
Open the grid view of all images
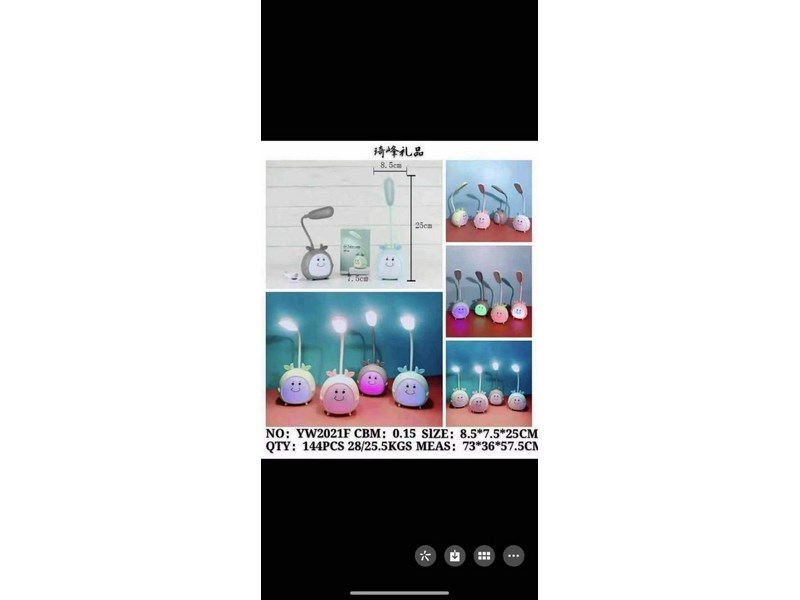click(484, 556)
